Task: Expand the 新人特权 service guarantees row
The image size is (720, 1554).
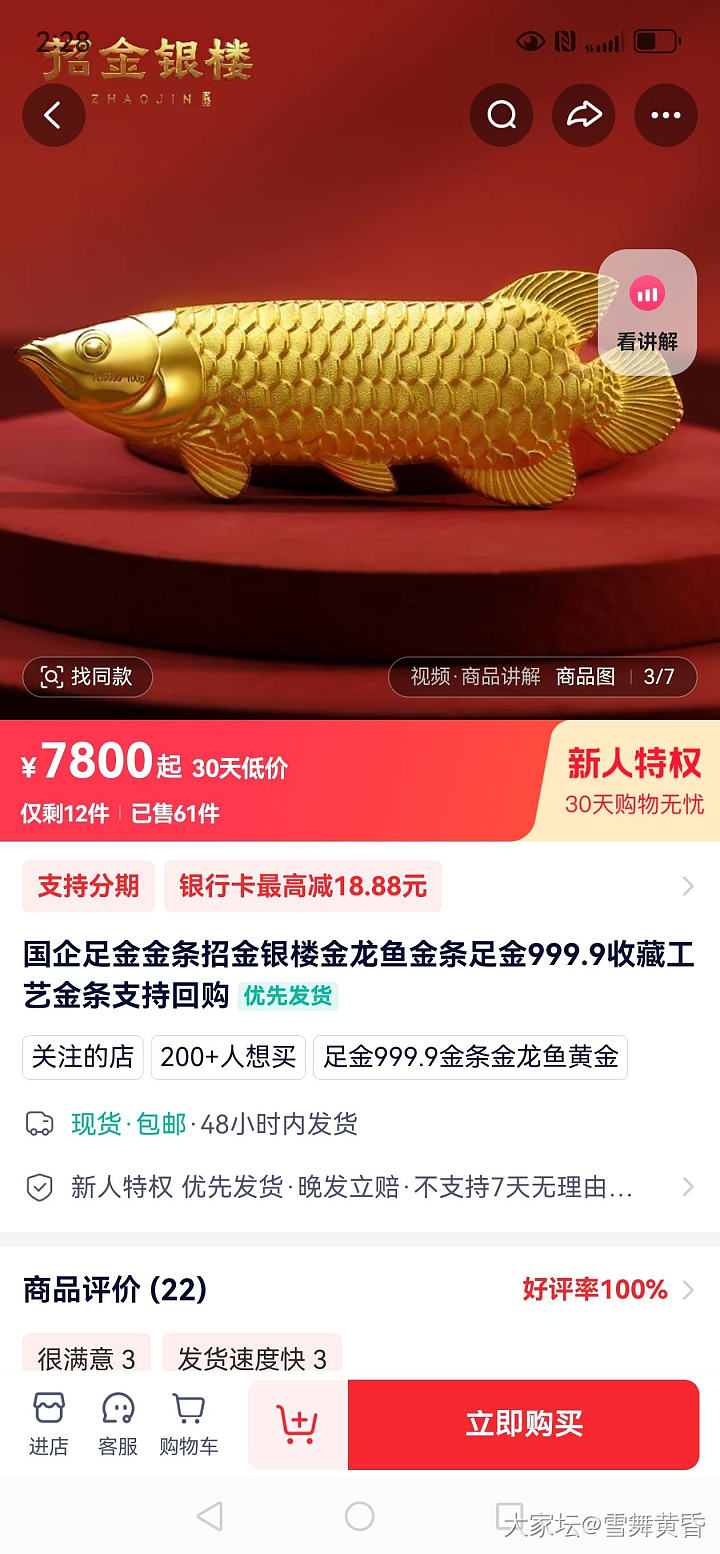Action: (x=687, y=1187)
